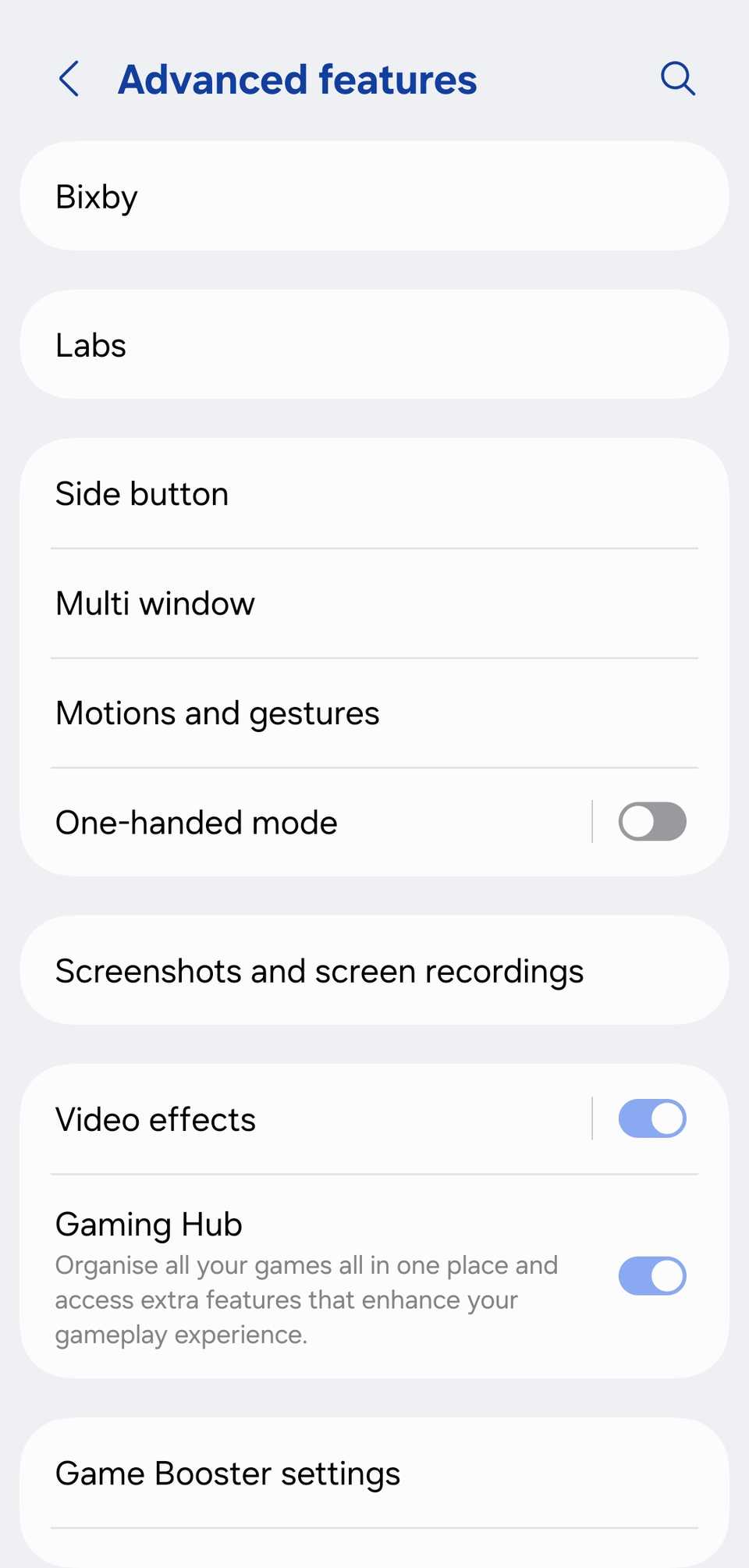Open Video effects detail page
The image size is (749, 1568).
tap(312, 1118)
